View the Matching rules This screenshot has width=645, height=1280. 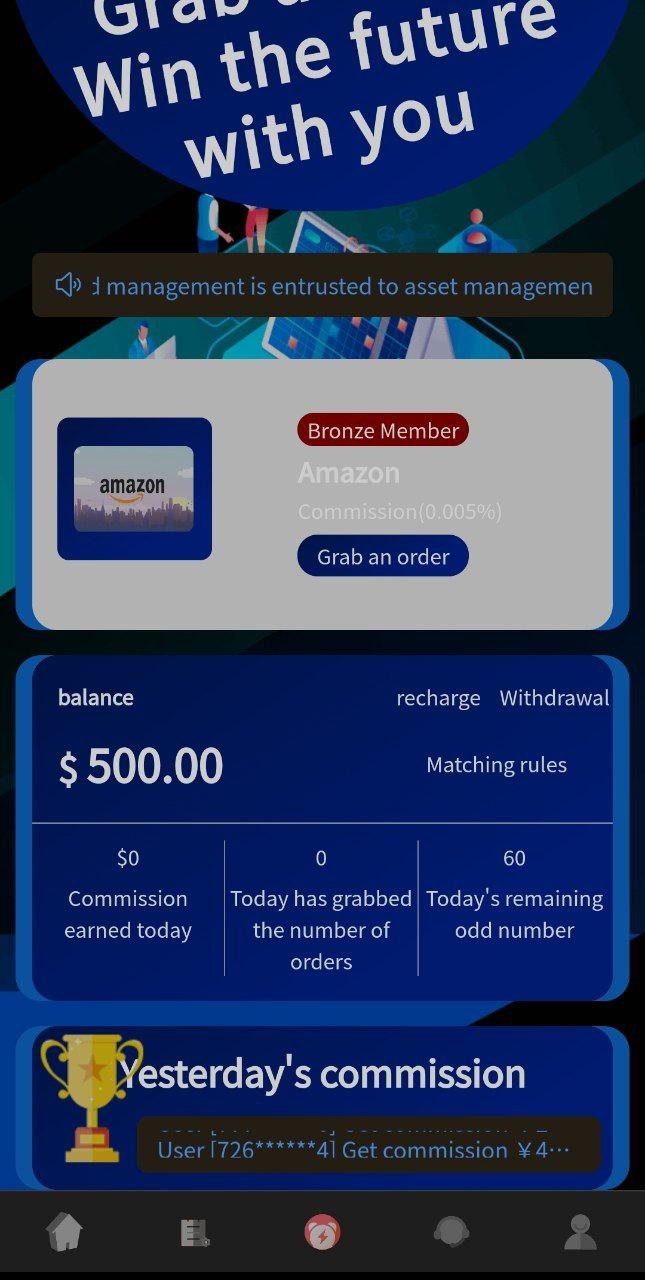496,765
